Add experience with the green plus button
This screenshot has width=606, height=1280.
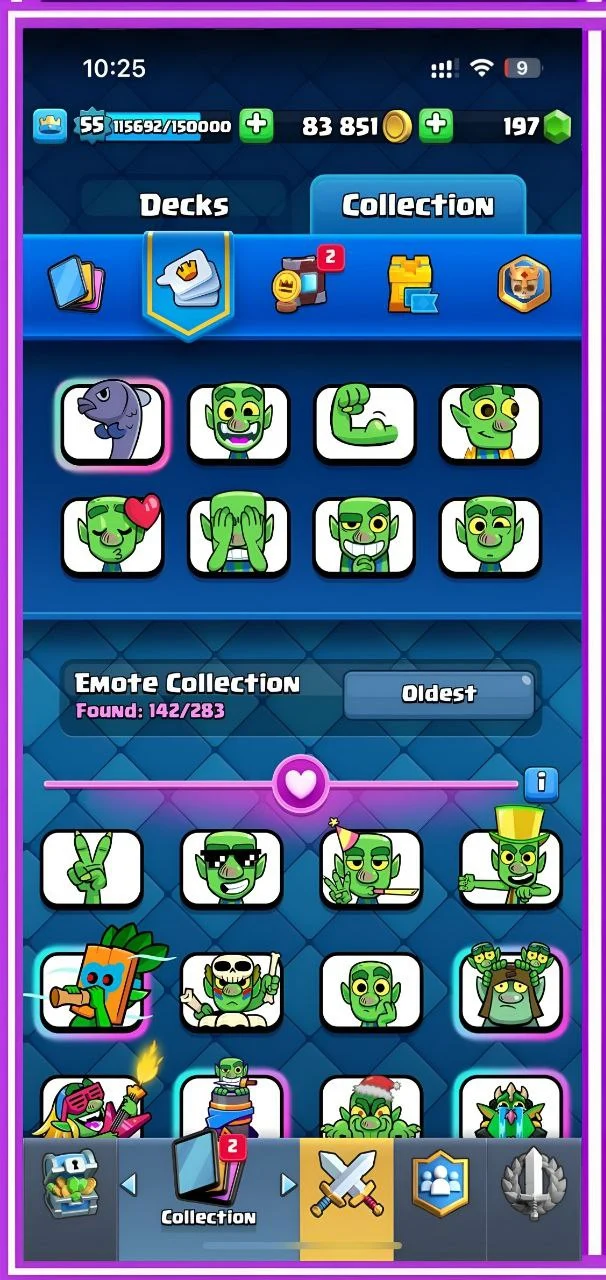tap(257, 126)
